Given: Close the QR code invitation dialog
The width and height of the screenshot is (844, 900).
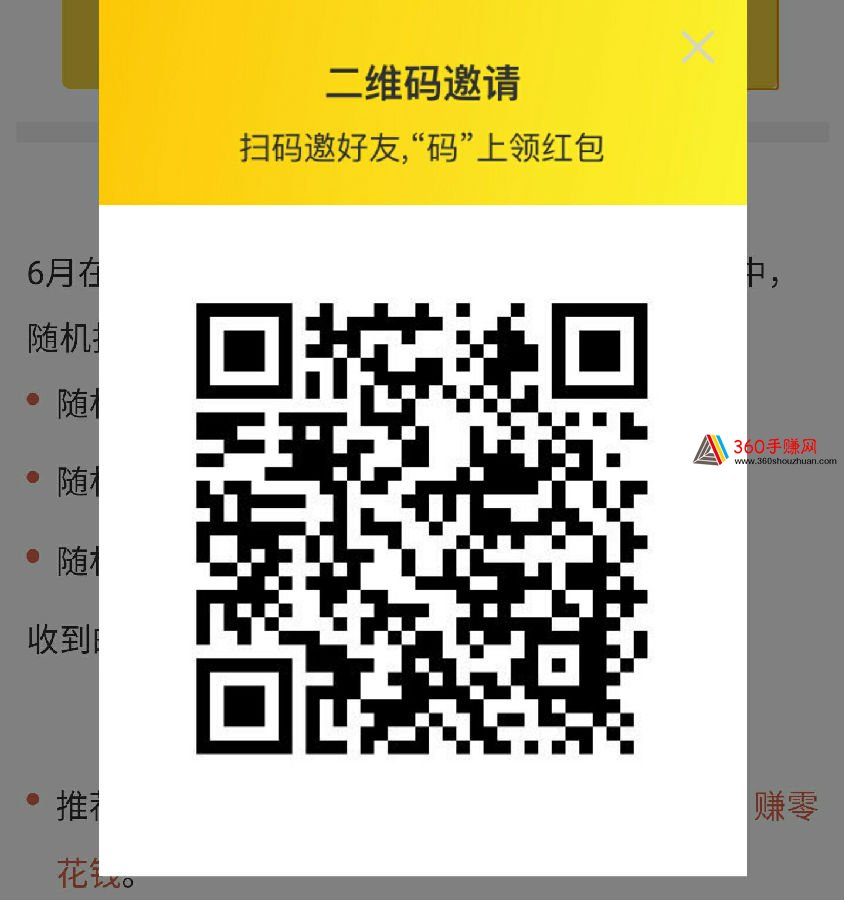Looking at the screenshot, I should 697,46.
